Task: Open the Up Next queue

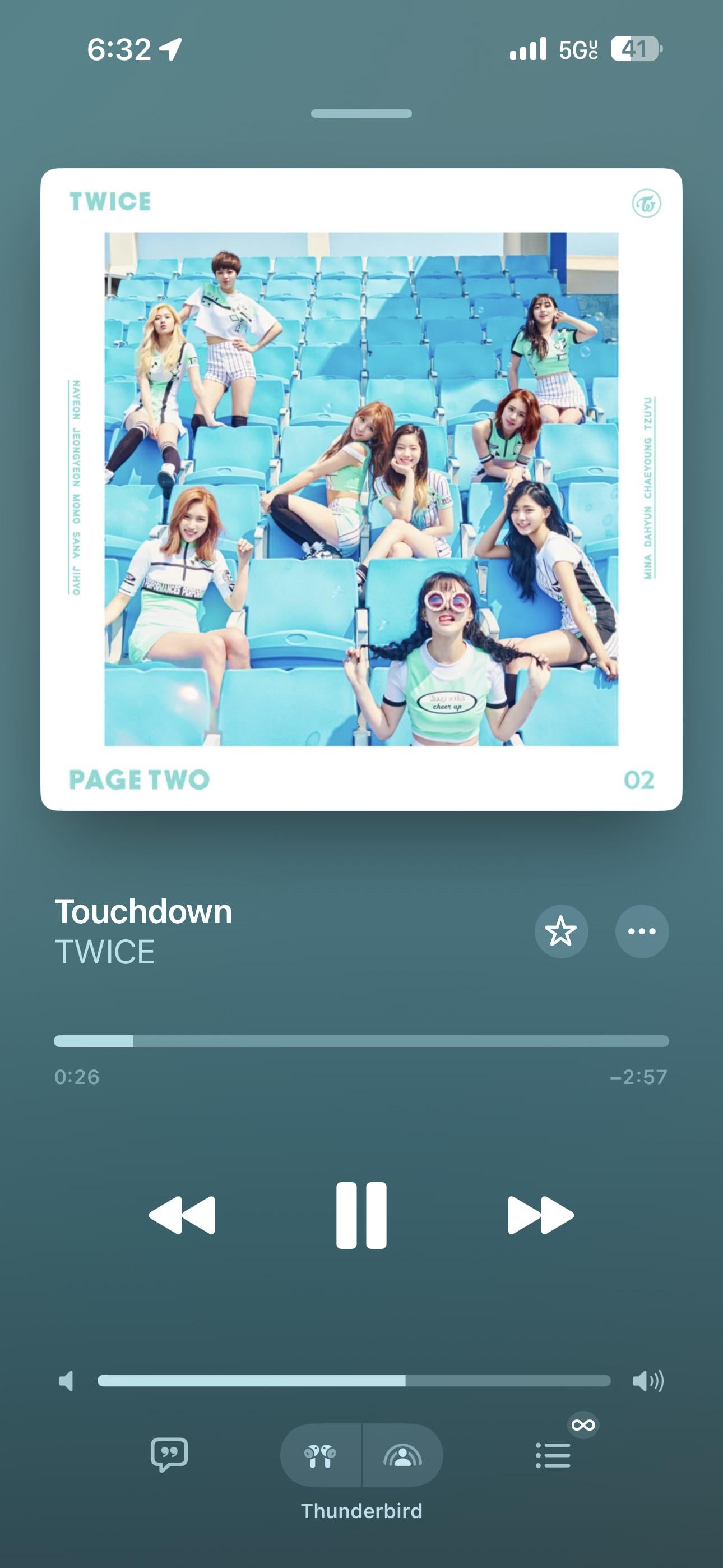Action: click(x=553, y=1456)
